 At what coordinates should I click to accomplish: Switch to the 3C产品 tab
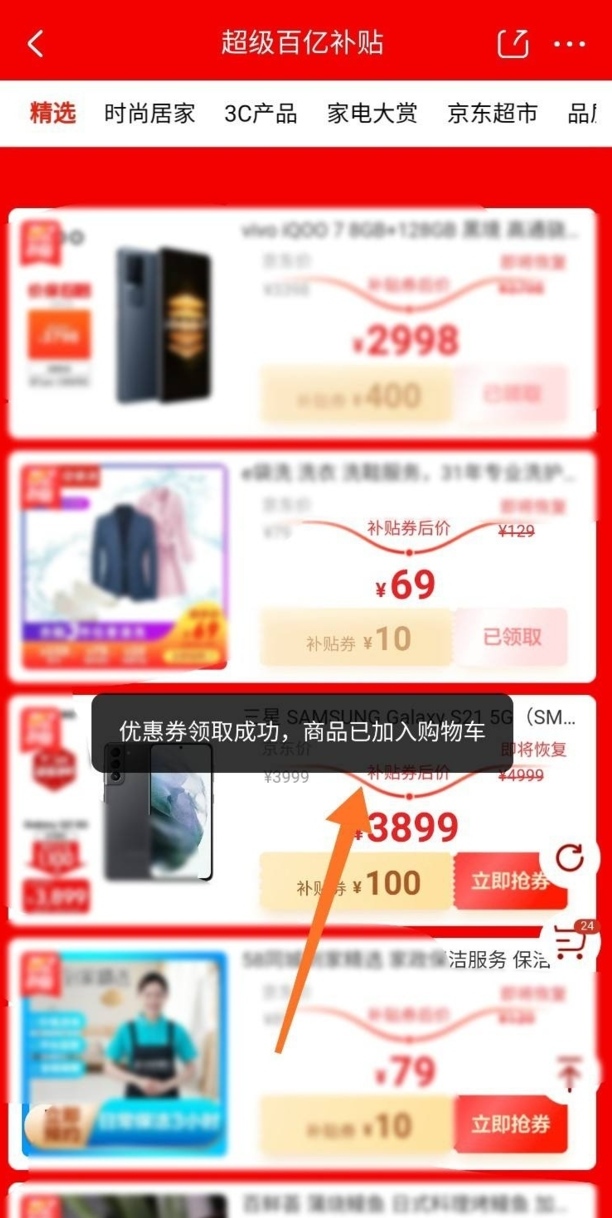(x=261, y=113)
